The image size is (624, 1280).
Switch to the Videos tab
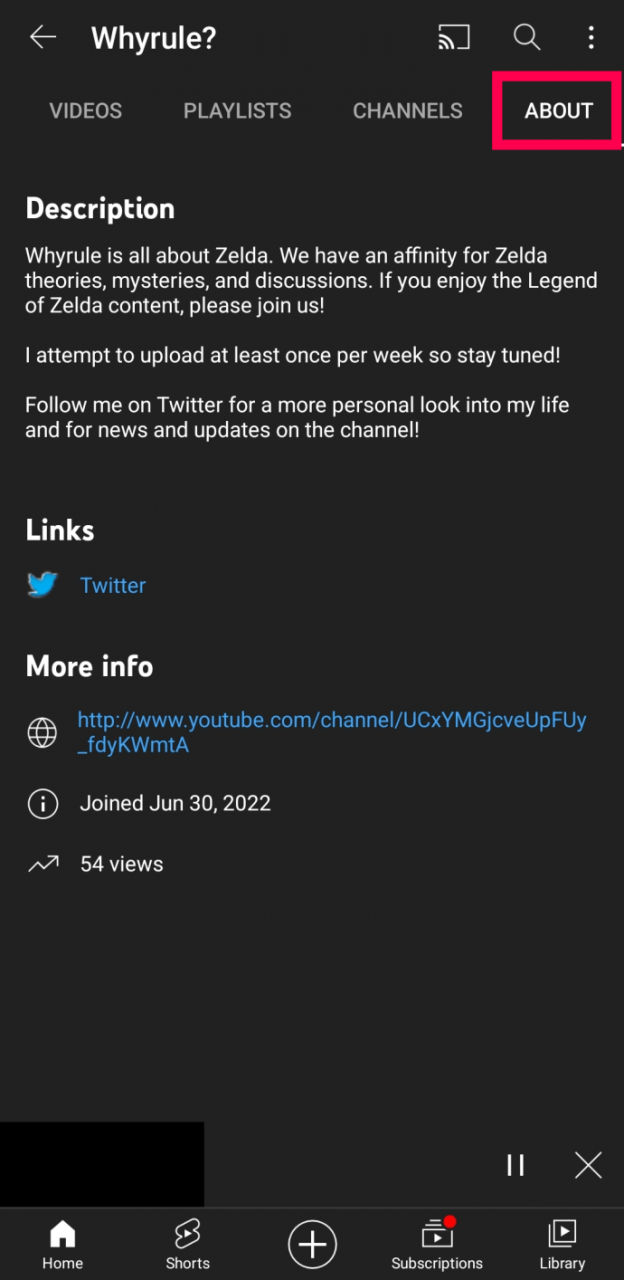pyautogui.click(x=86, y=111)
